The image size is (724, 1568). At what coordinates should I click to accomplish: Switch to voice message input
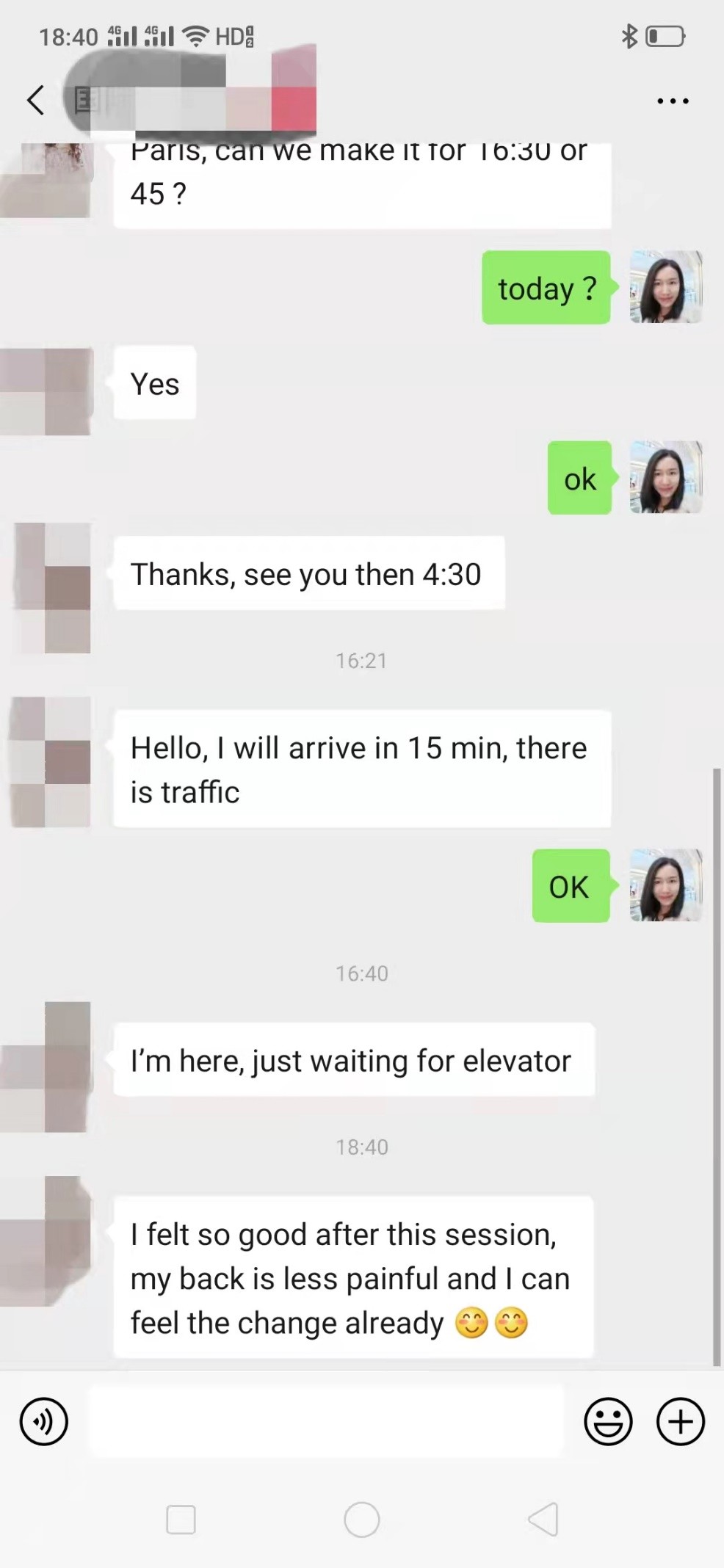click(x=44, y=1422)
